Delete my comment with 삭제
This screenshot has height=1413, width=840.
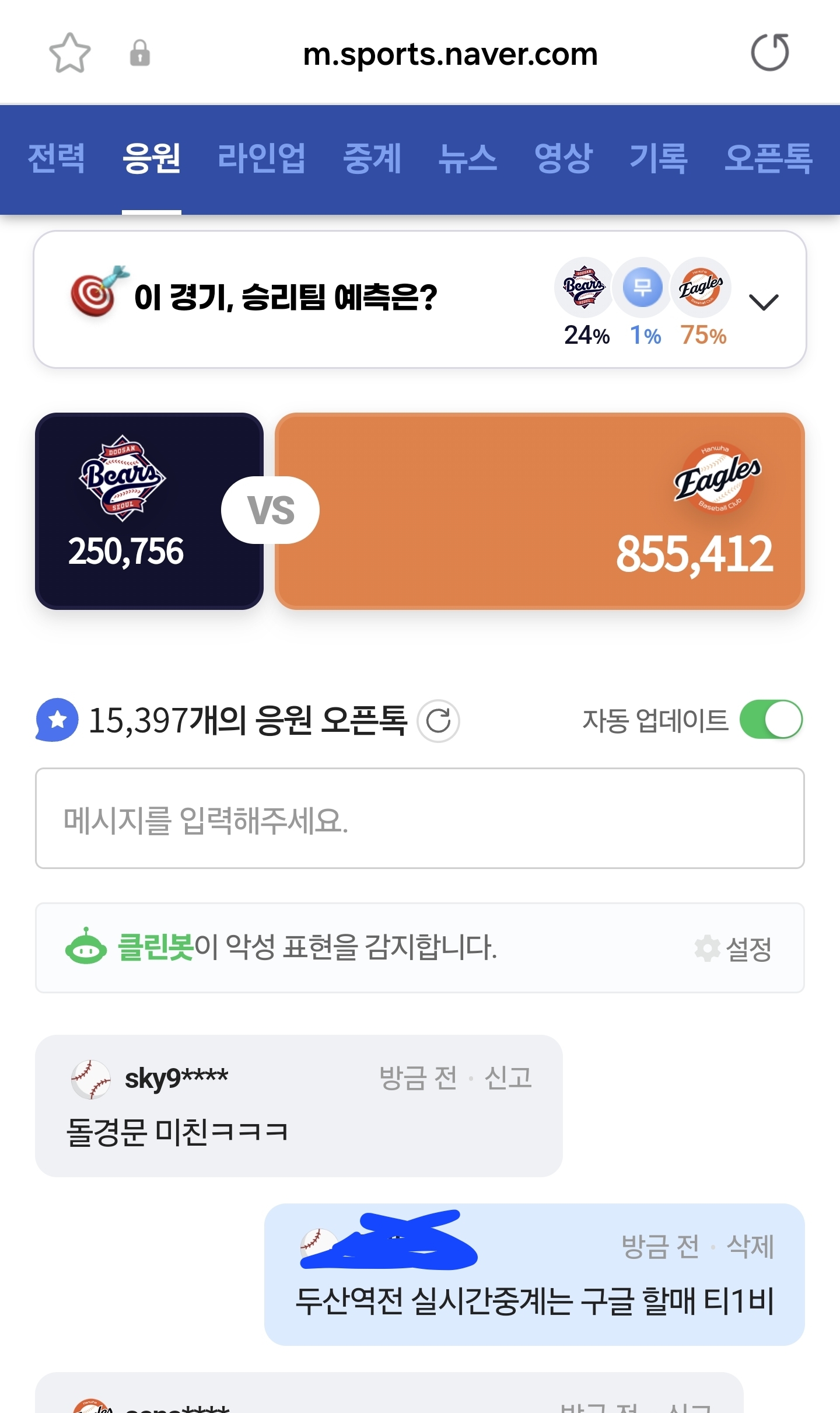point(750,1247)
